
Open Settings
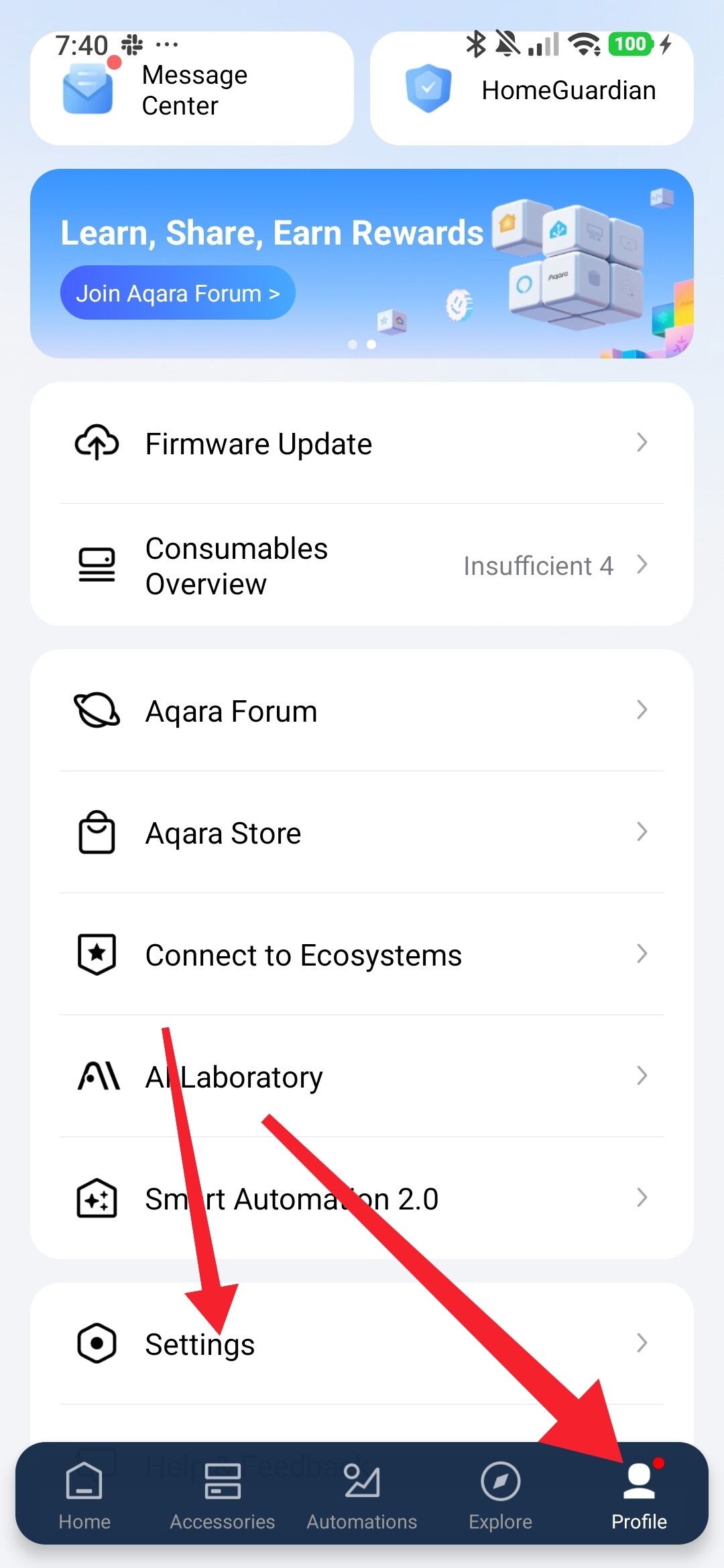click(362, 1344)
